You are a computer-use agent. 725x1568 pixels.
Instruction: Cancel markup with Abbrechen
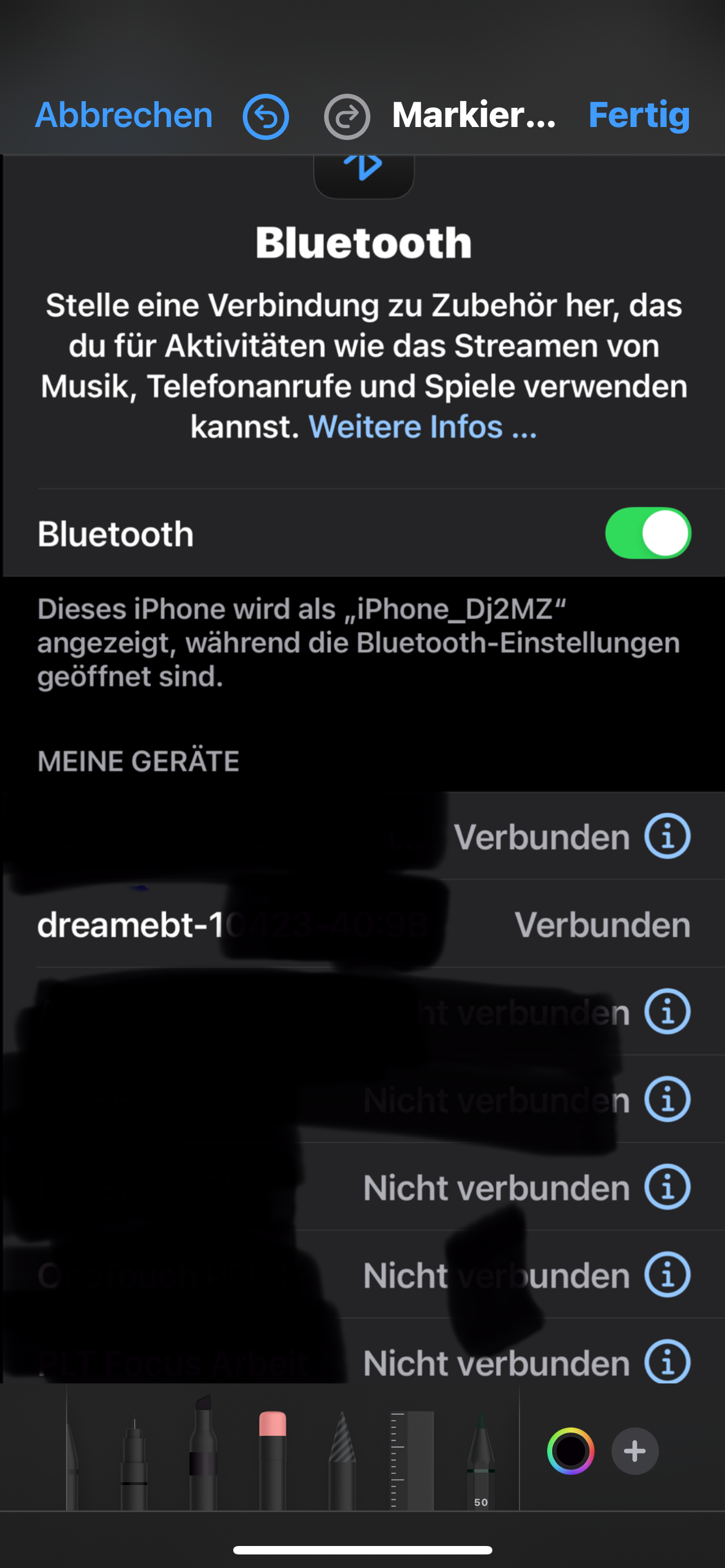(124, 115)
